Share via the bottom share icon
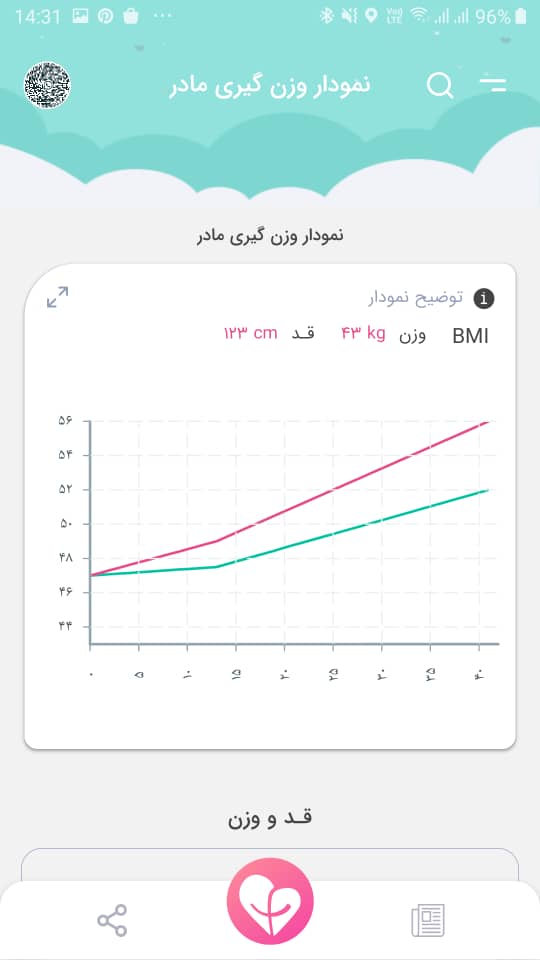This screenshot has width=540, height=960. (113, 920)
